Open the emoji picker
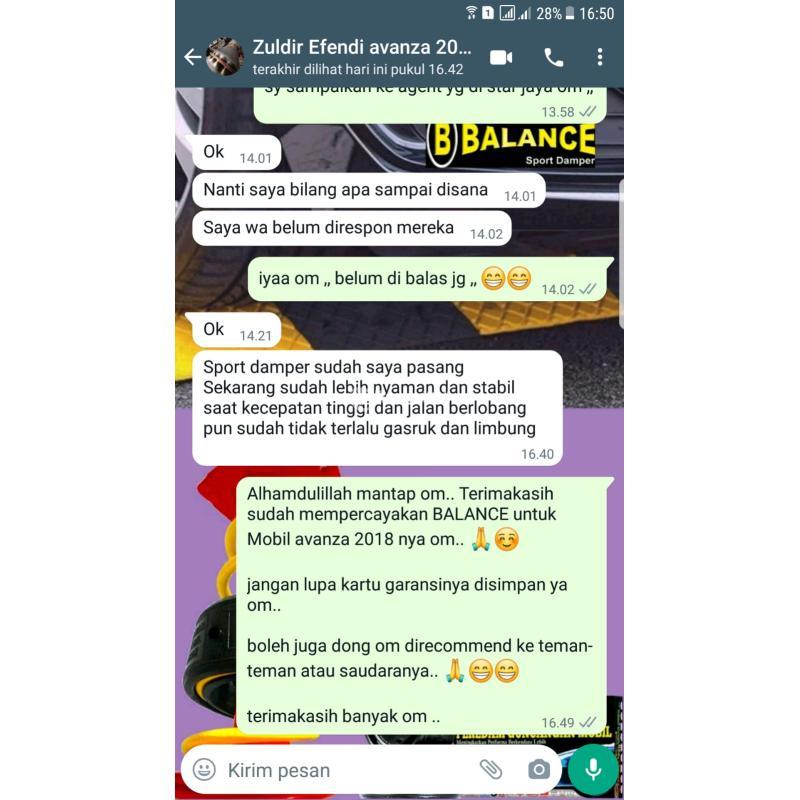This screenshot has height=800, width=800. (x=204, y=769)
